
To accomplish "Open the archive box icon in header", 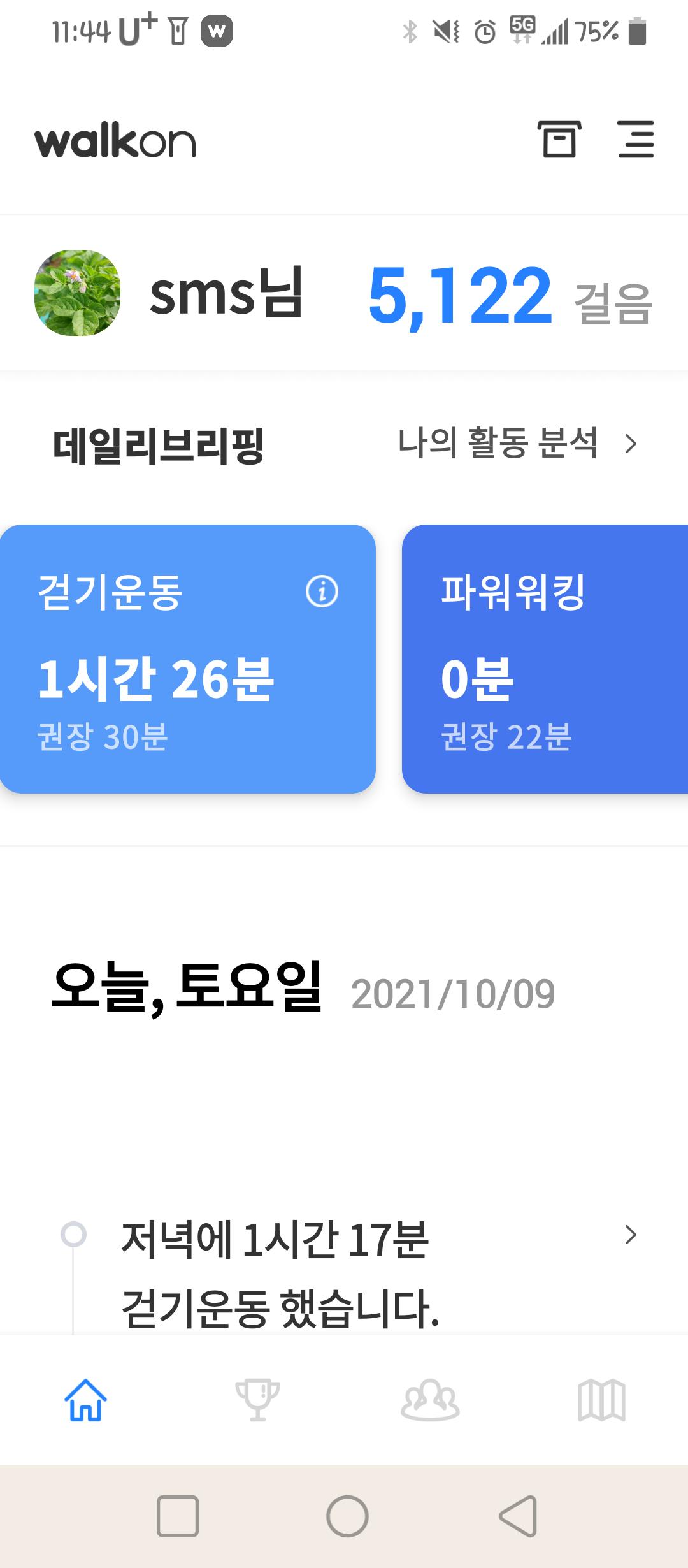I will coord(559,139).
